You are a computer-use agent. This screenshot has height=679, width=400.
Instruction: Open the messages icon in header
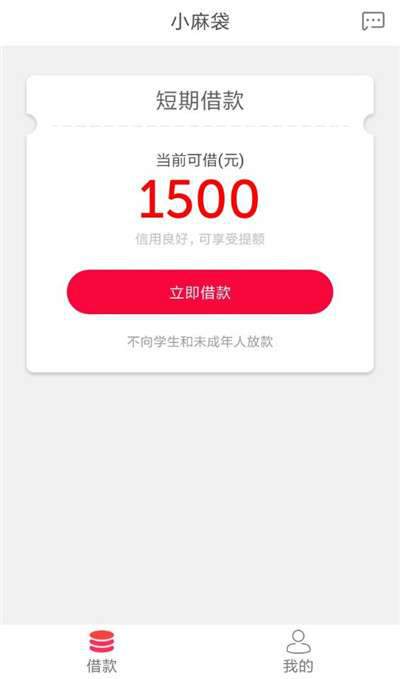coord(373,21)
